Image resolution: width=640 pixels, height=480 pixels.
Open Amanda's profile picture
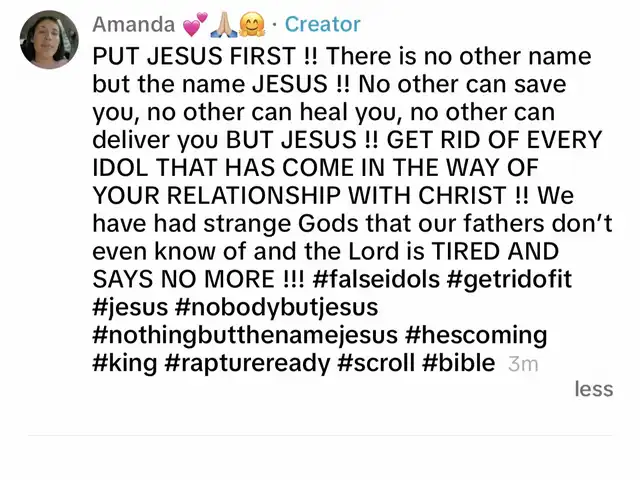click(x=49, y=39)
